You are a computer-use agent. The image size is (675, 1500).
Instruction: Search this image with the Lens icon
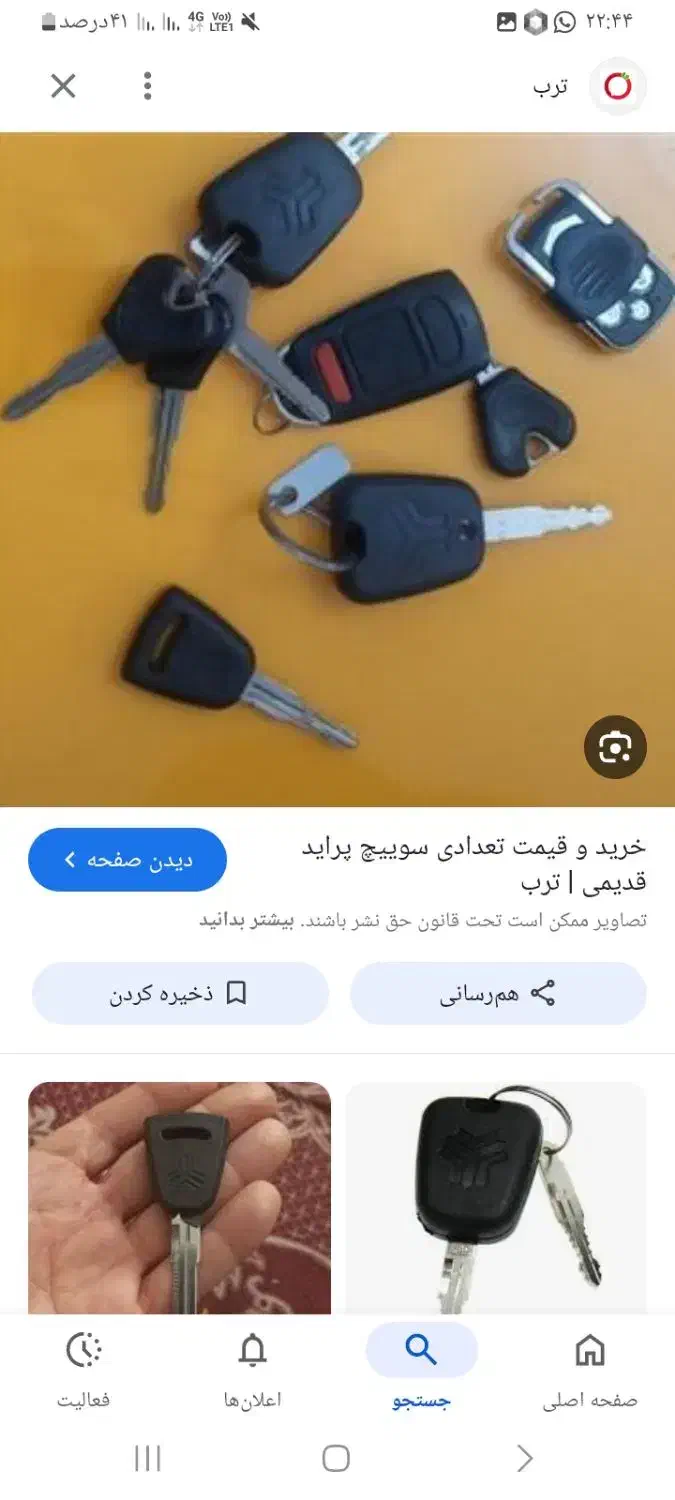[615, 748]
